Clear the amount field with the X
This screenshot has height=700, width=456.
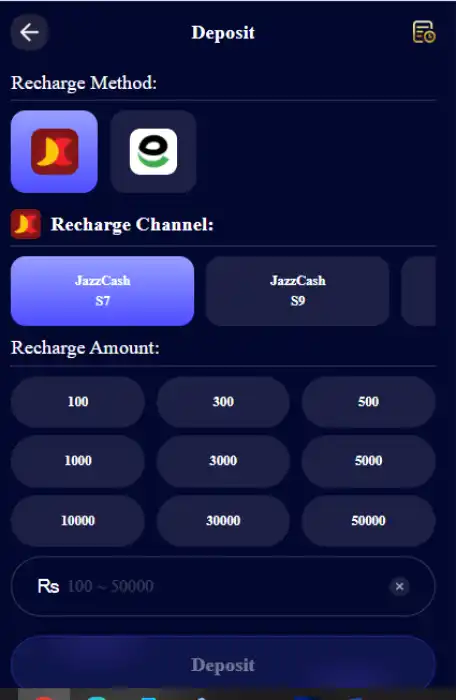[x=399, y=586]
